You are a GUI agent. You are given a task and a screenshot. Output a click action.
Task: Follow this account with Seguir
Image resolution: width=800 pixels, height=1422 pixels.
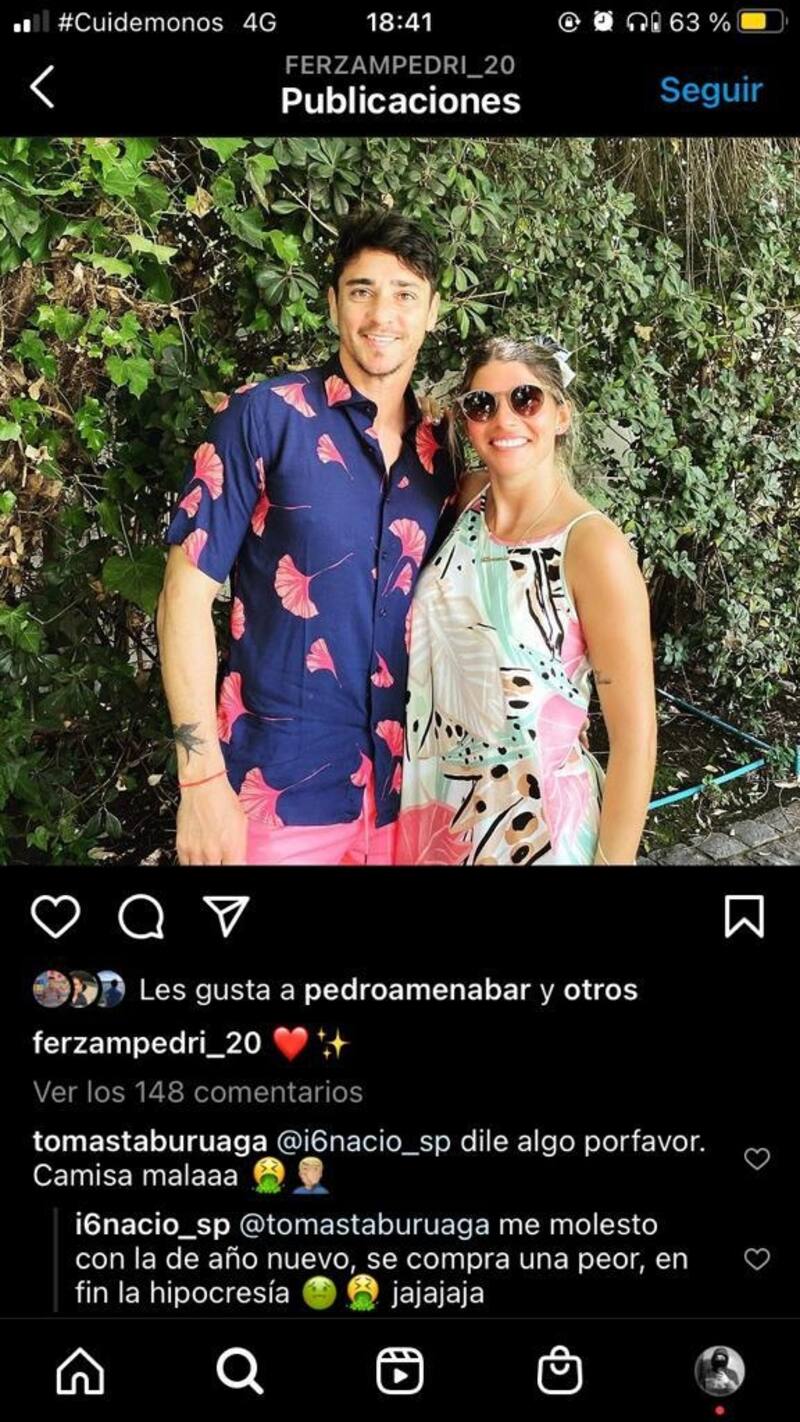pyautogui.click(x=711, y=90)
